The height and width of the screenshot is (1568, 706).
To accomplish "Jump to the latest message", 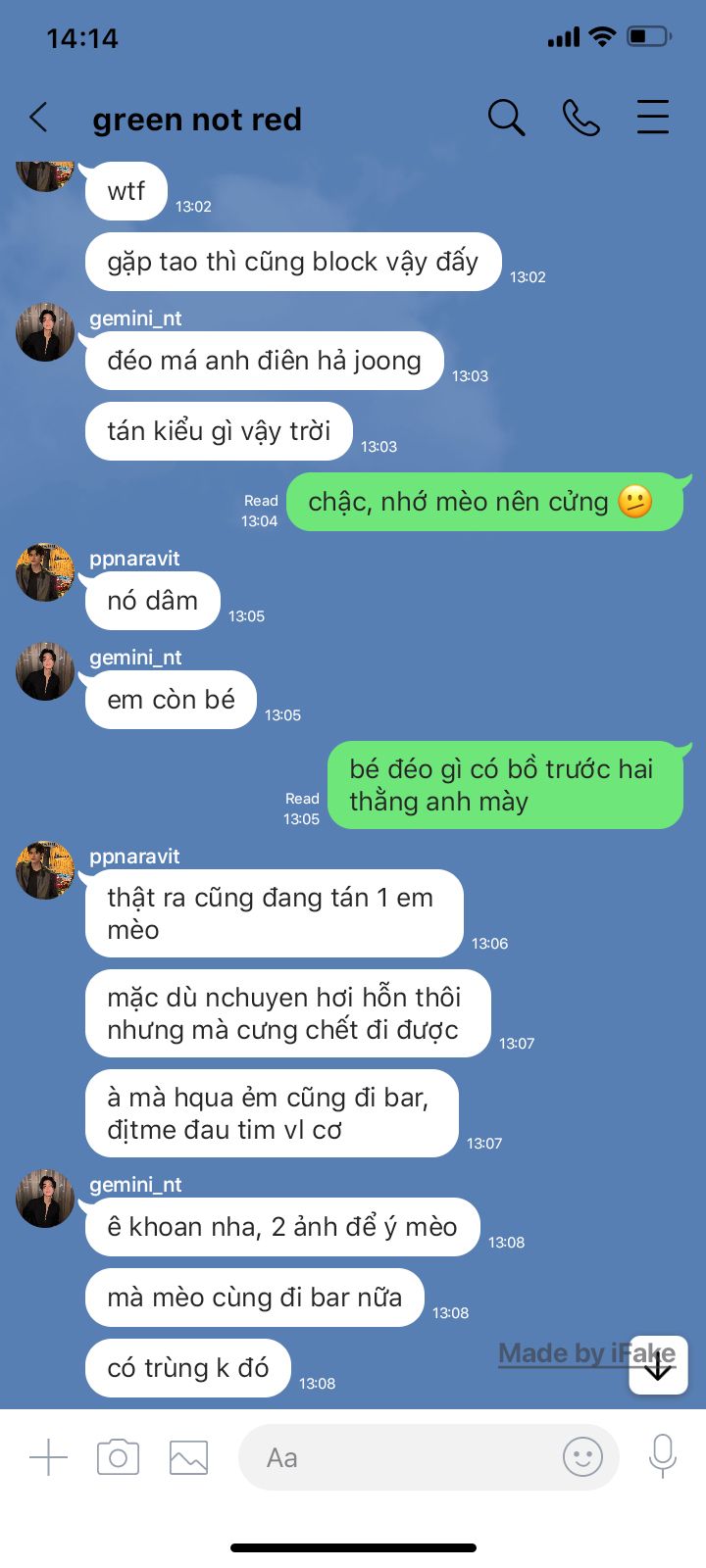I will tap(658, 1365).
